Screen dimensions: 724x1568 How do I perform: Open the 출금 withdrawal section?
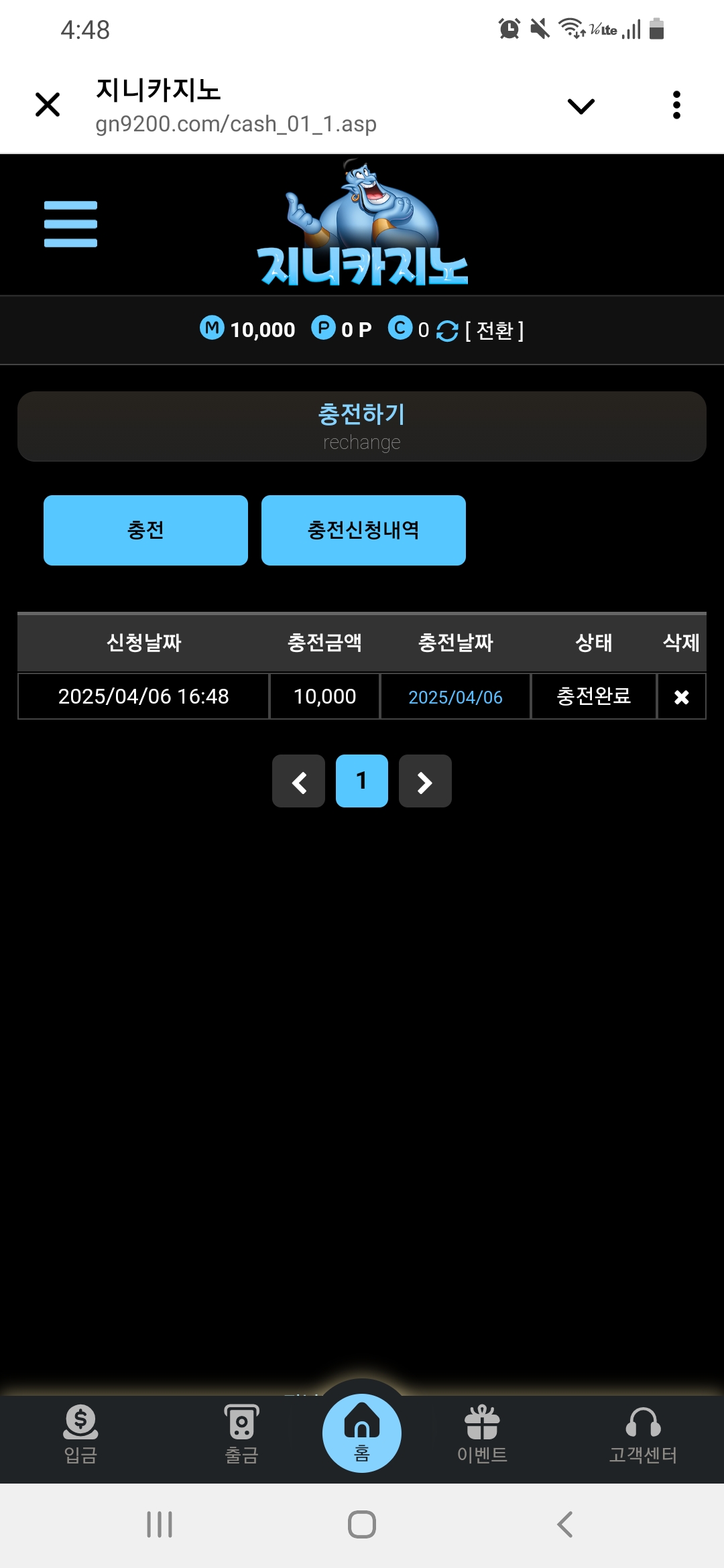[x=241, y=1434]
